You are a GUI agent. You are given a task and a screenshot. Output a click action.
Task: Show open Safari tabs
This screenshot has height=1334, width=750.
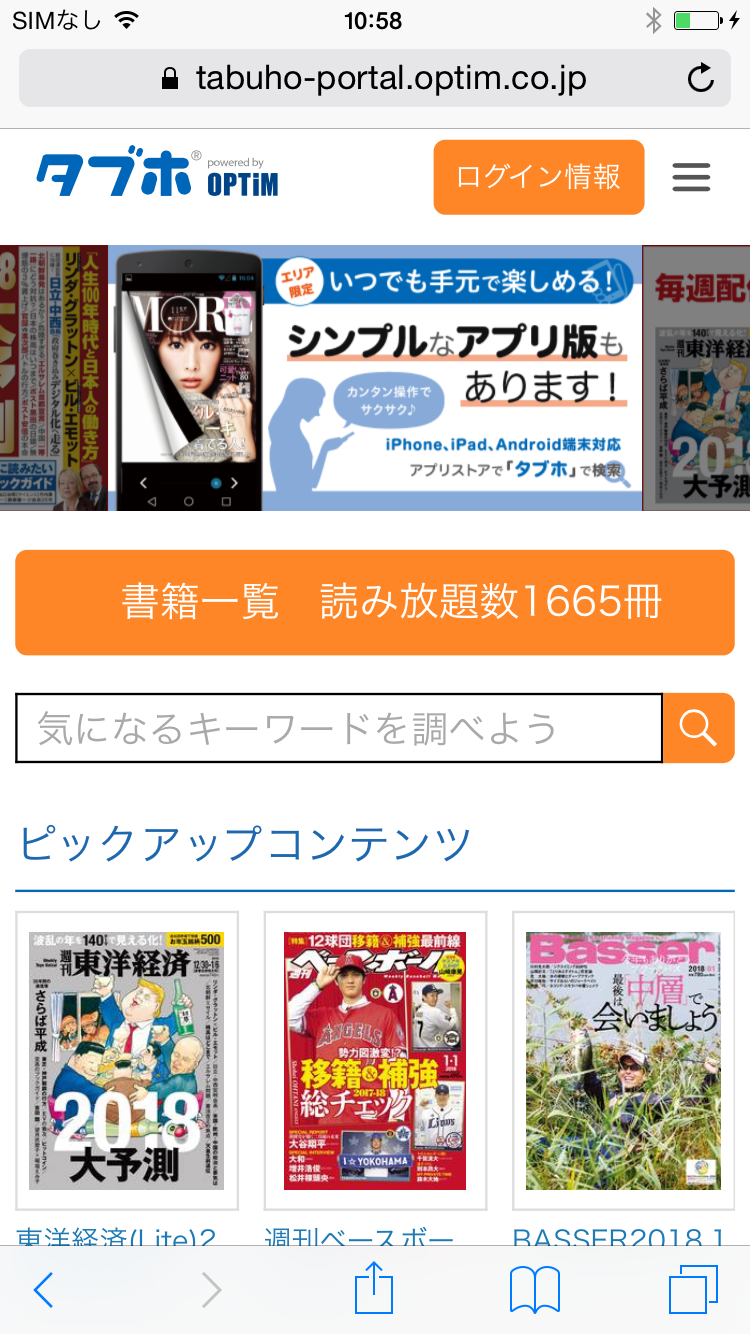[x=693, y=1290]
